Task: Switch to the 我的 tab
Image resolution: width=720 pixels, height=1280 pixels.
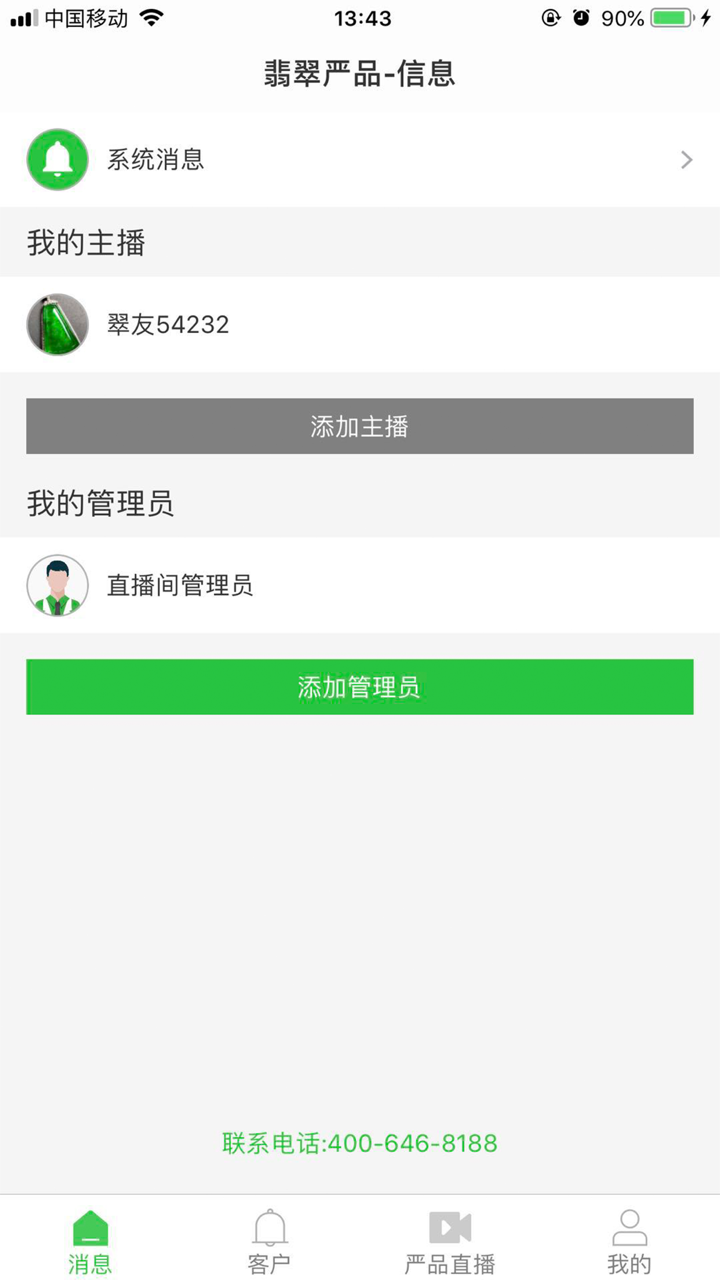Action: click(629, 1240)
